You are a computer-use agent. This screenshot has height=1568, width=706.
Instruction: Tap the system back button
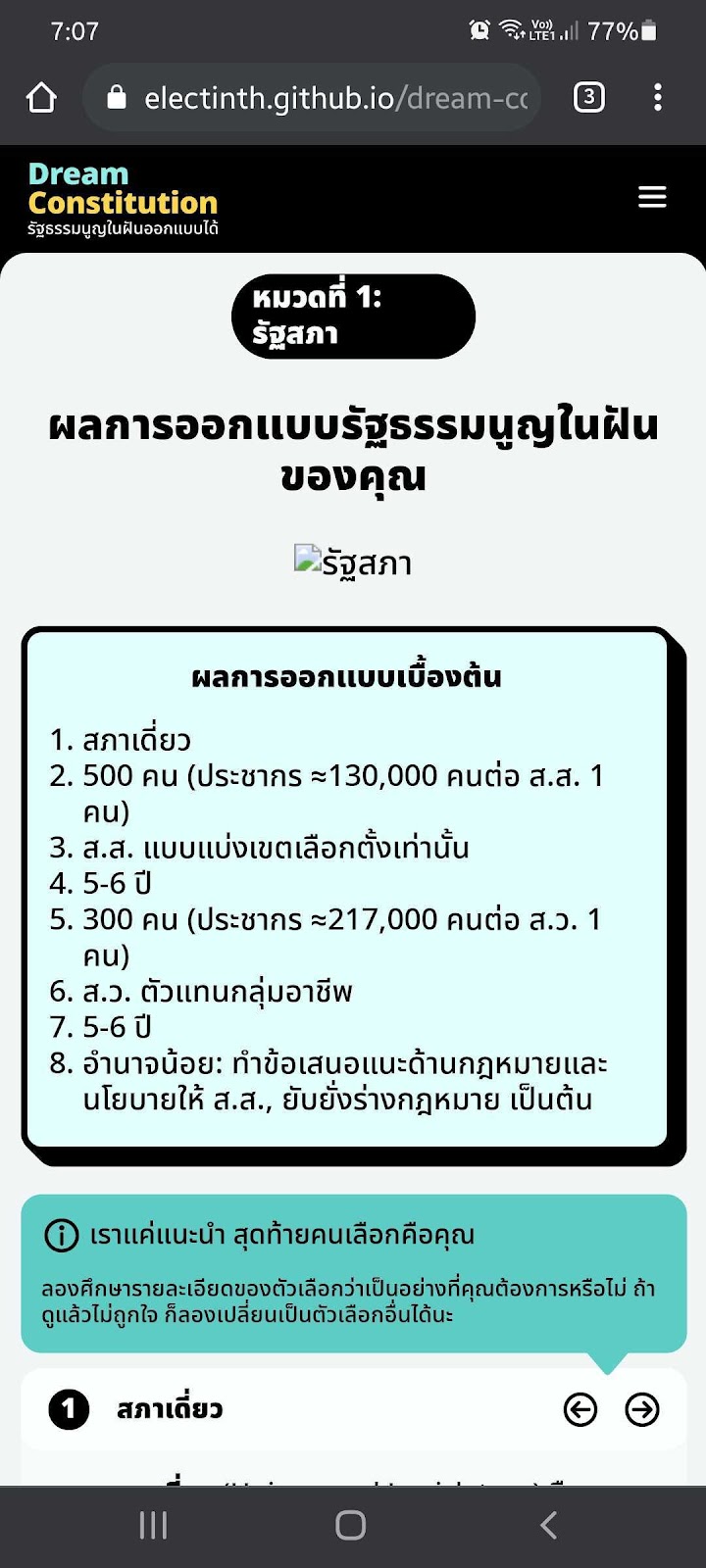pos(549,1525)
